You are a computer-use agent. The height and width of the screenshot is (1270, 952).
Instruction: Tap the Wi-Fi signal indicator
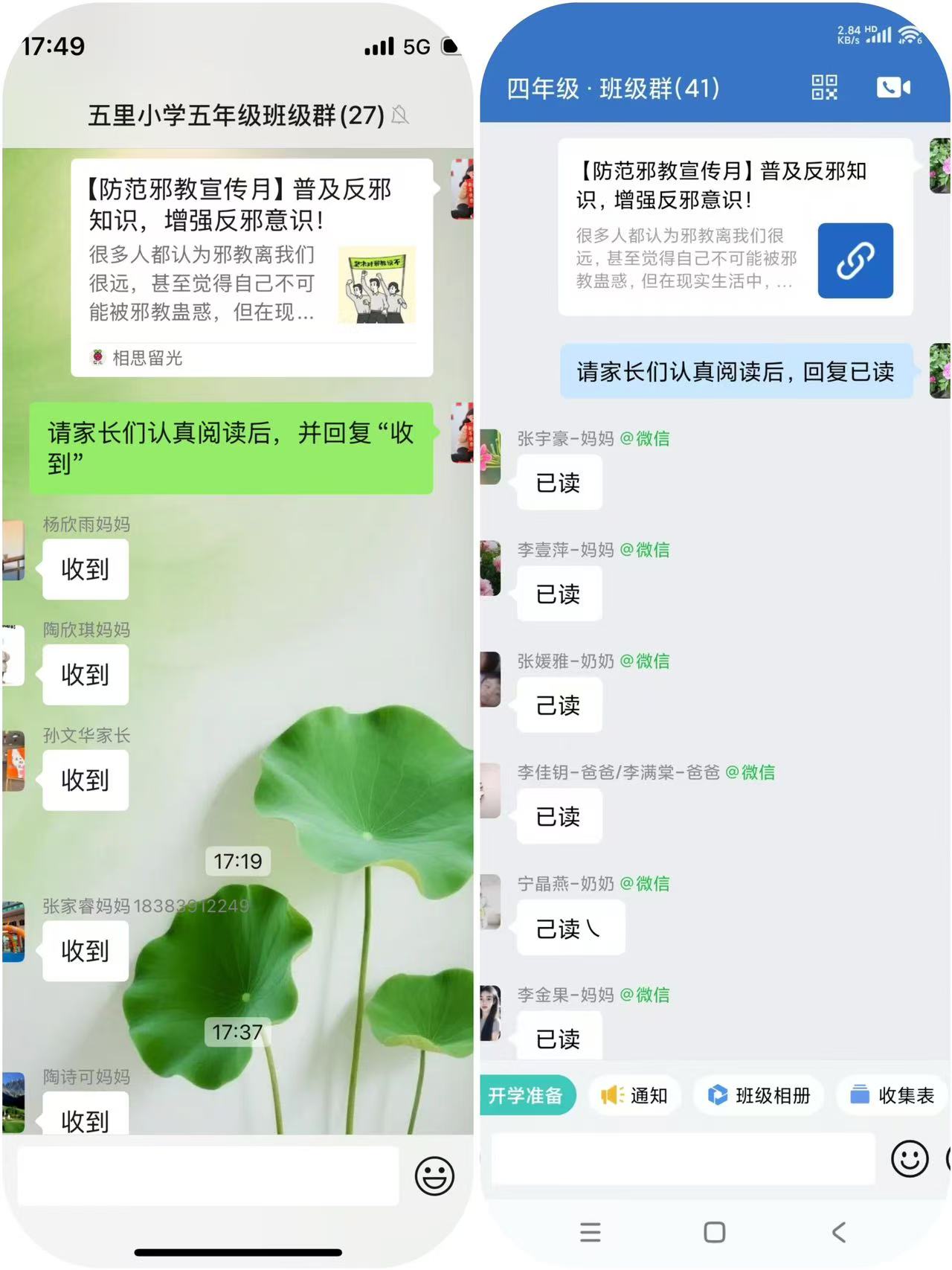(909, 34)
